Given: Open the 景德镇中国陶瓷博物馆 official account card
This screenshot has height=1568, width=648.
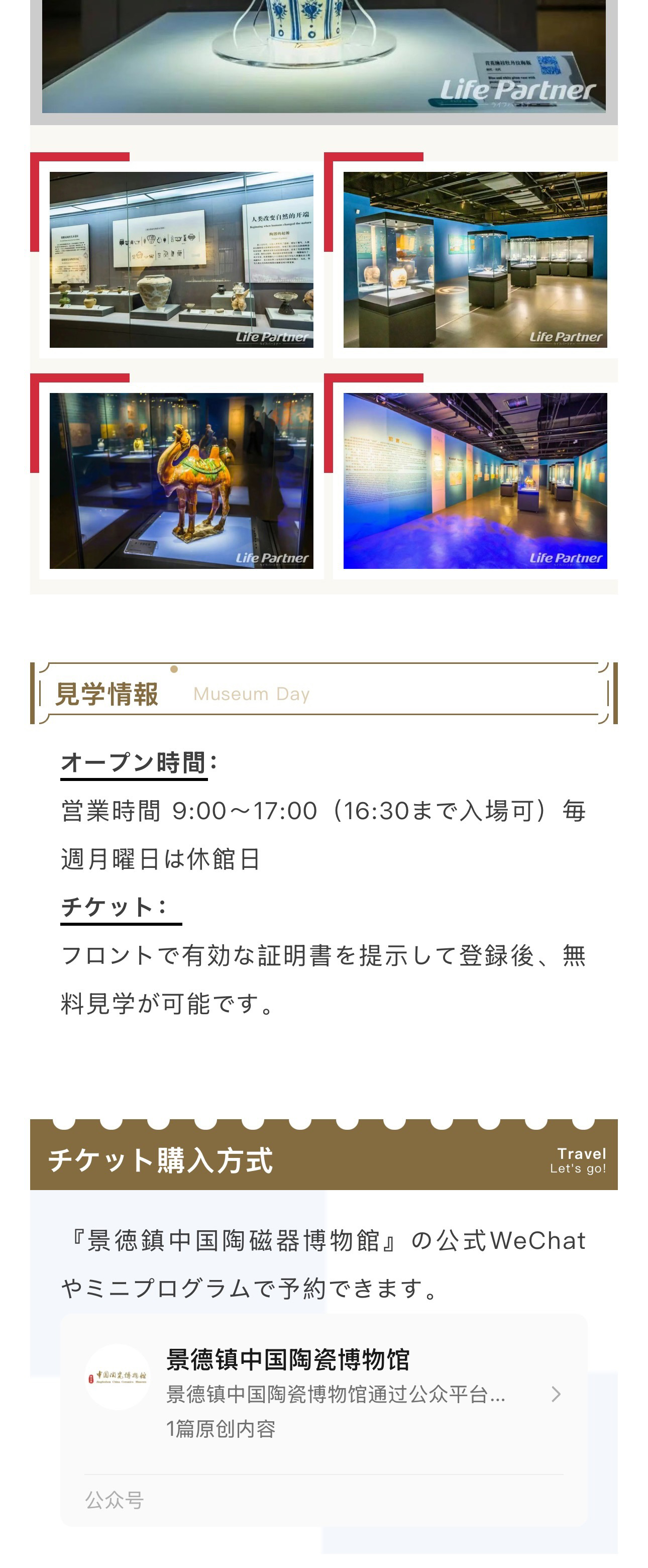Looking at the screenshot, I should pos(323,1394).
